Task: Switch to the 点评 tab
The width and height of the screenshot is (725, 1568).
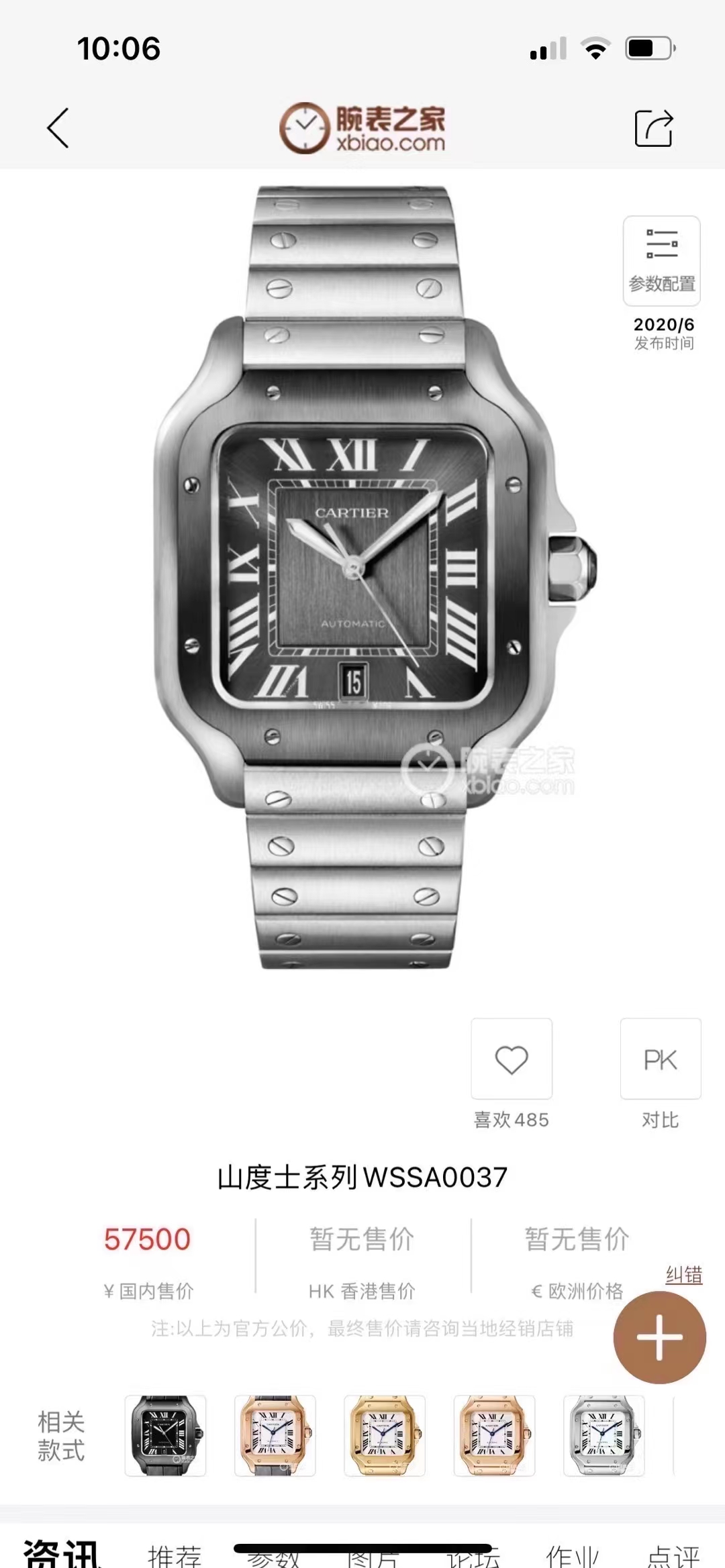Action: click(673, 1555)
